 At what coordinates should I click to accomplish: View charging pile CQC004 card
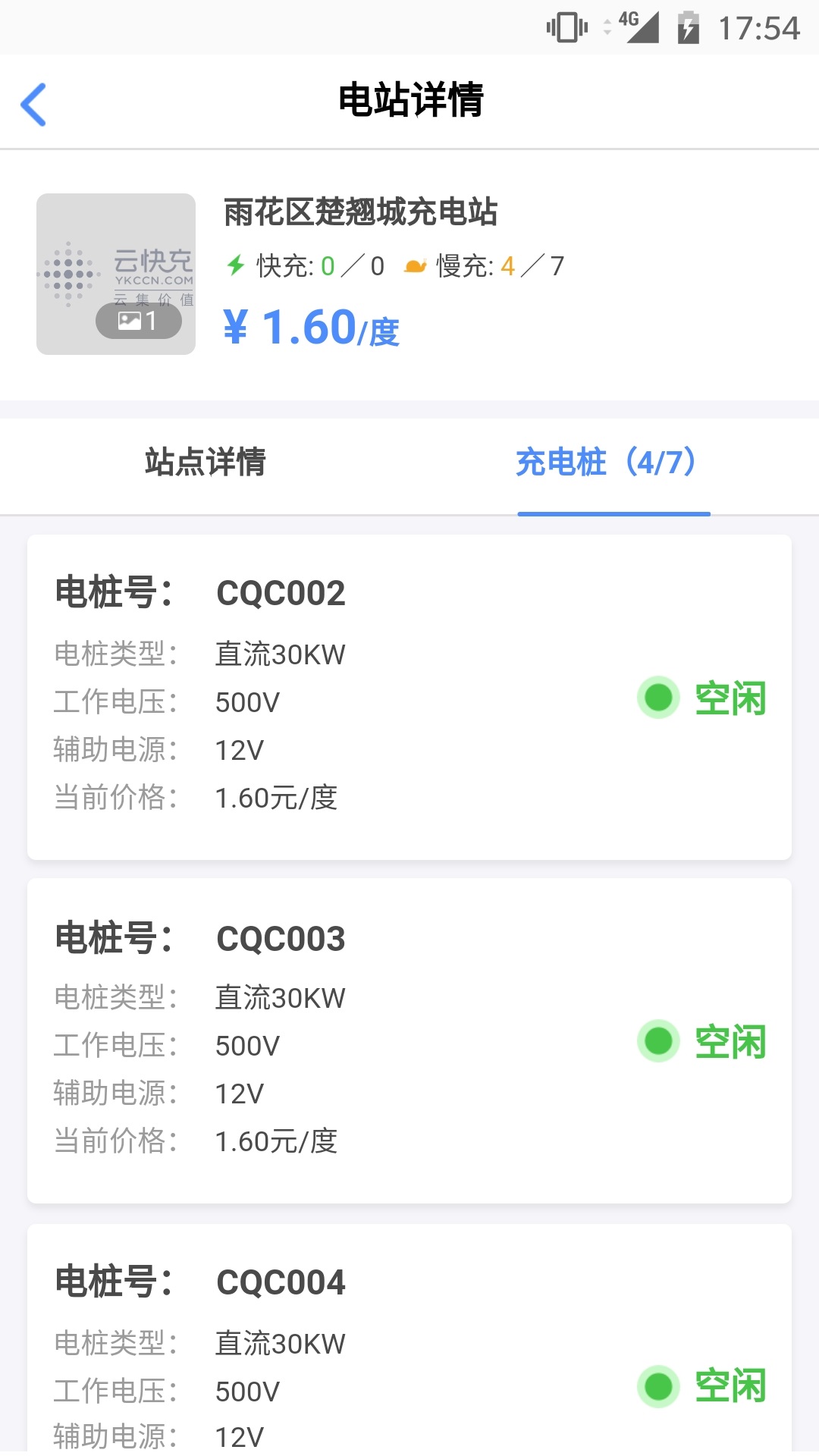tap(409, 1350)
